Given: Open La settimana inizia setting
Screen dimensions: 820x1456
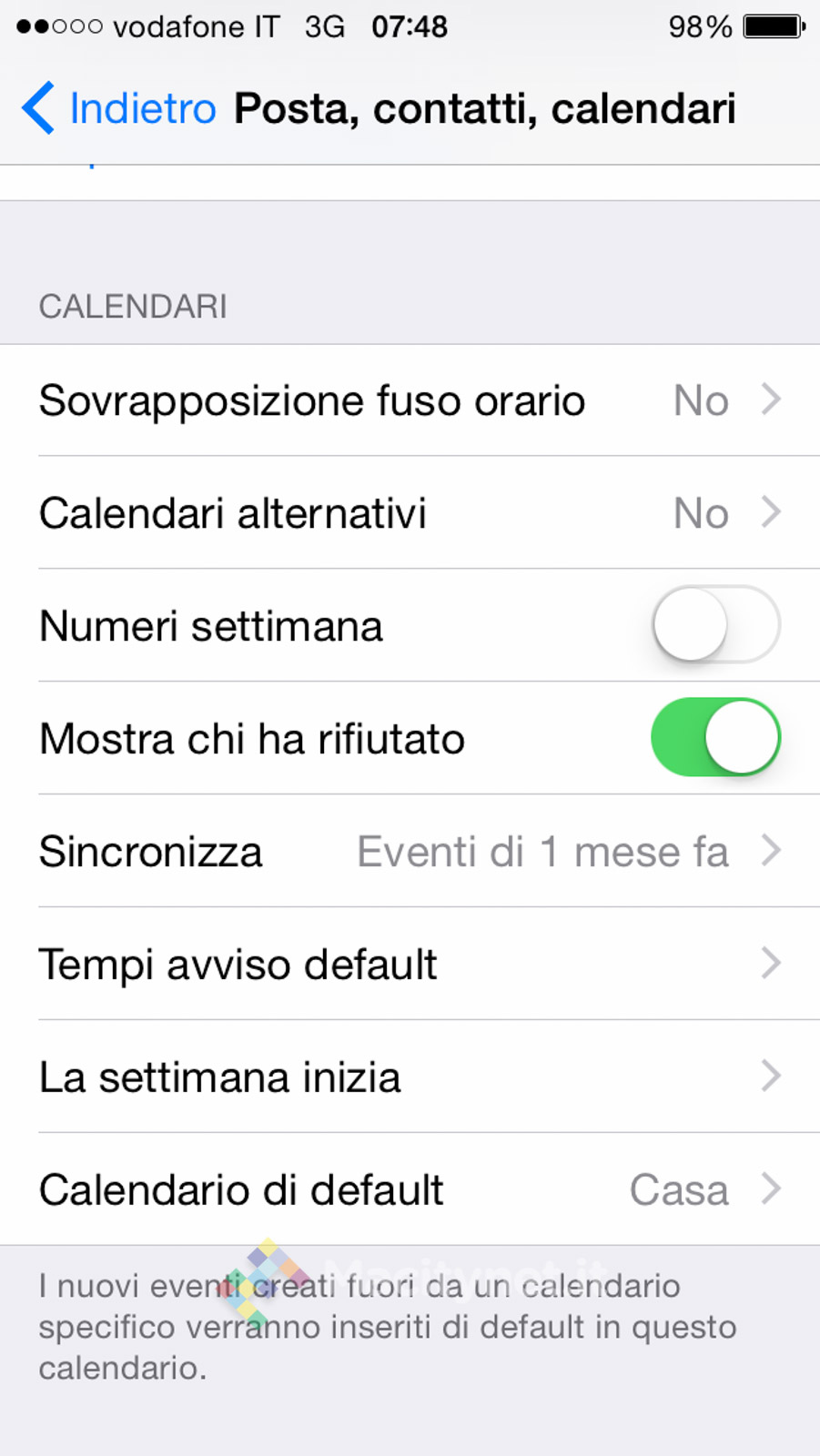Looking at the screenshot, I should pyautogui.click(x=410, y=1077).
